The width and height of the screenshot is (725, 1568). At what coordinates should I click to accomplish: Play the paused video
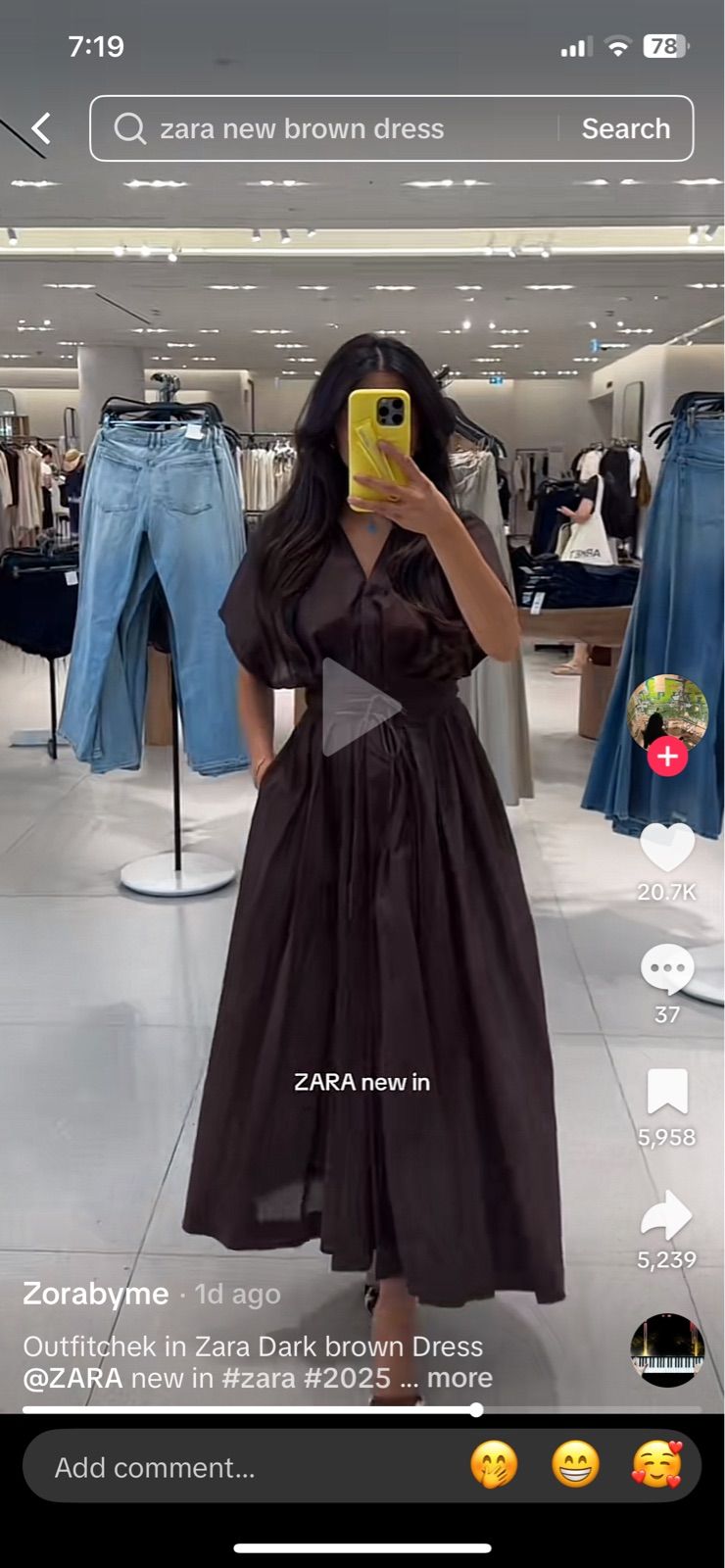[361, 707]
